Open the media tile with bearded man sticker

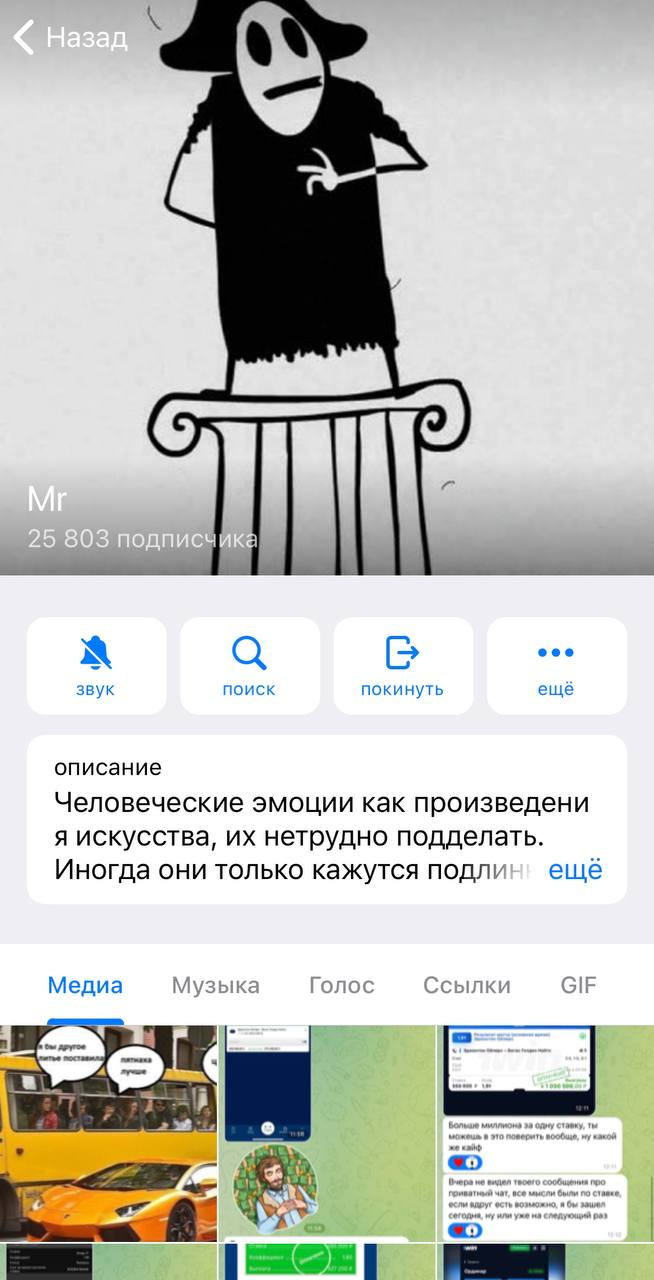click(326, 1133)
